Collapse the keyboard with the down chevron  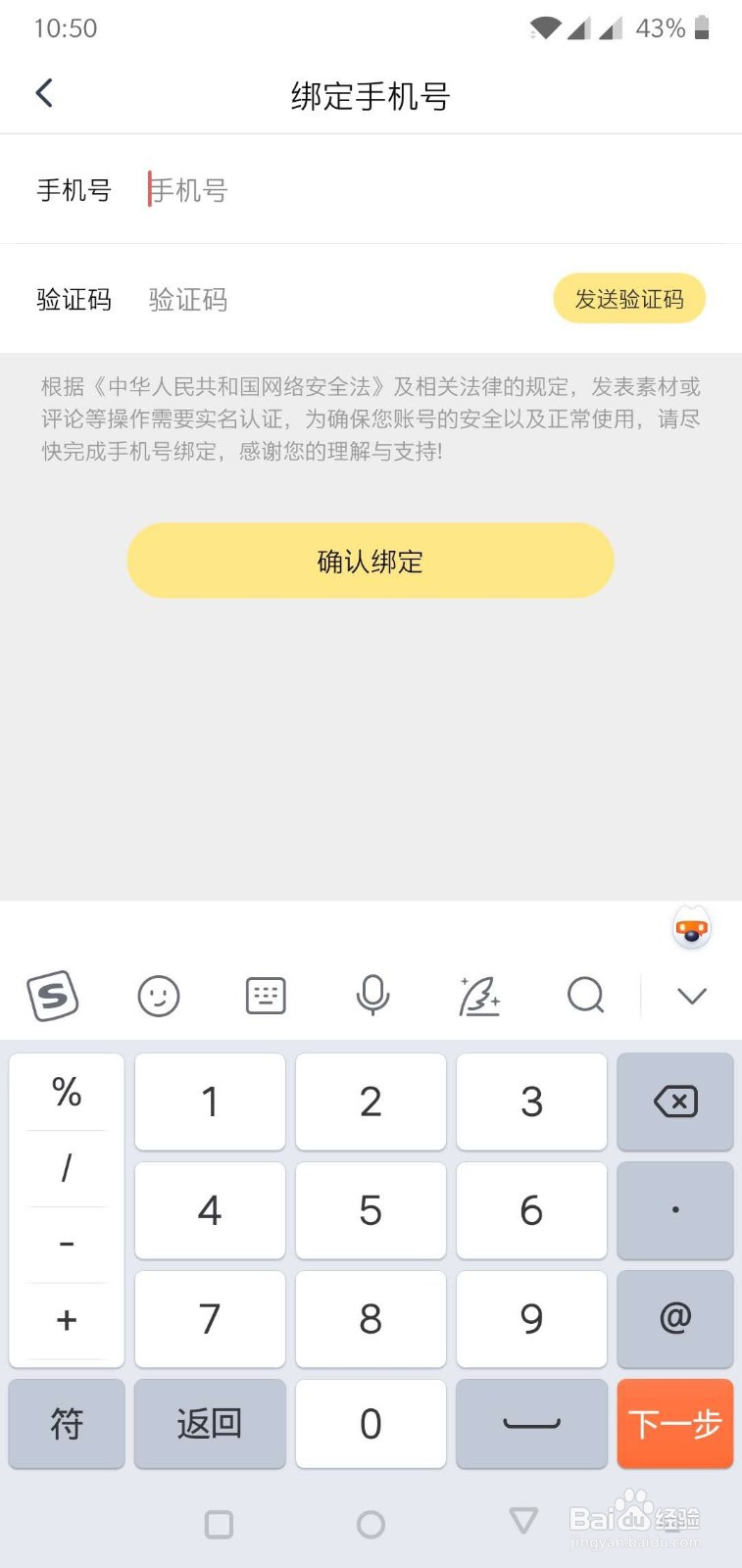pyautogui.click(x=692, y=996)
